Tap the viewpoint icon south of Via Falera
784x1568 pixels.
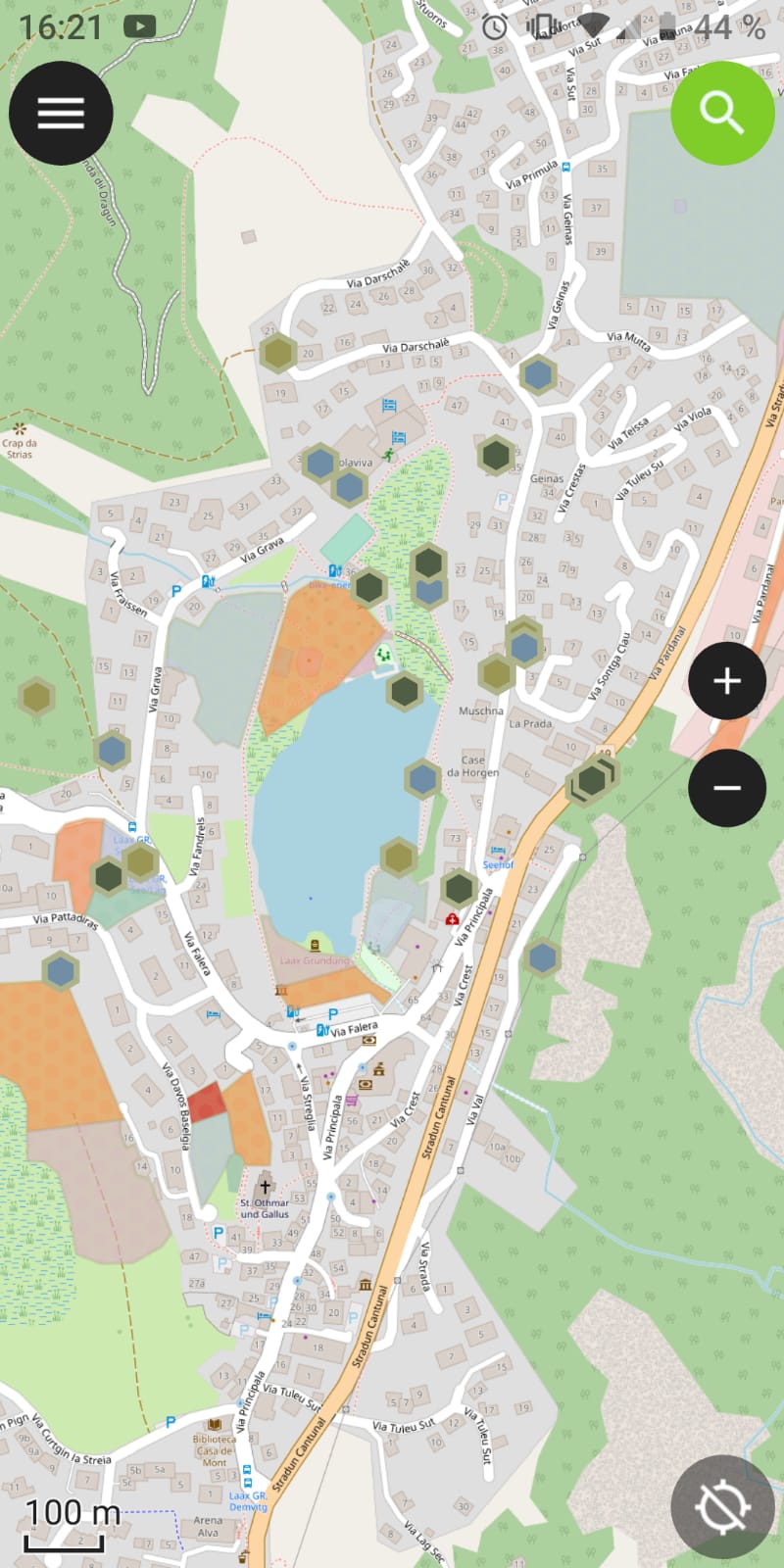(368, 1039)
